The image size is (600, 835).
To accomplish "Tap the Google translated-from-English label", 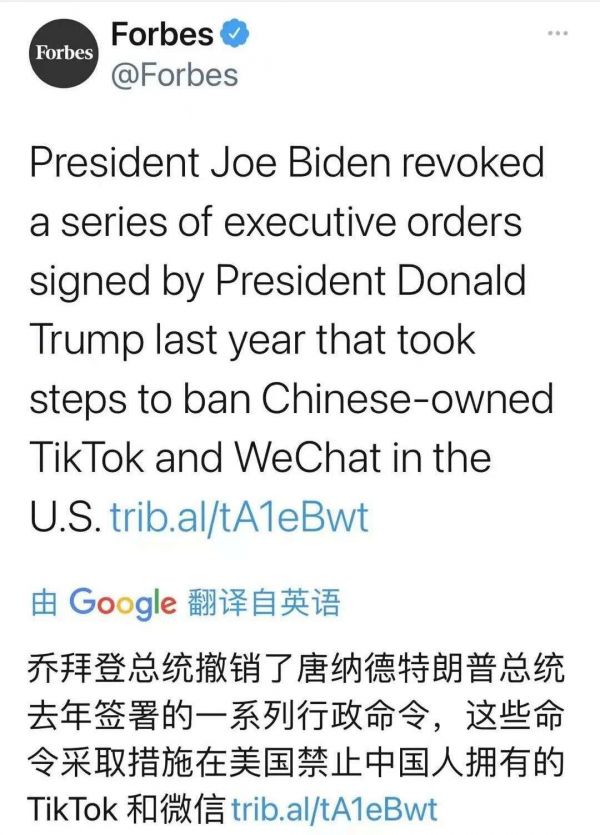I will point(186,603).
